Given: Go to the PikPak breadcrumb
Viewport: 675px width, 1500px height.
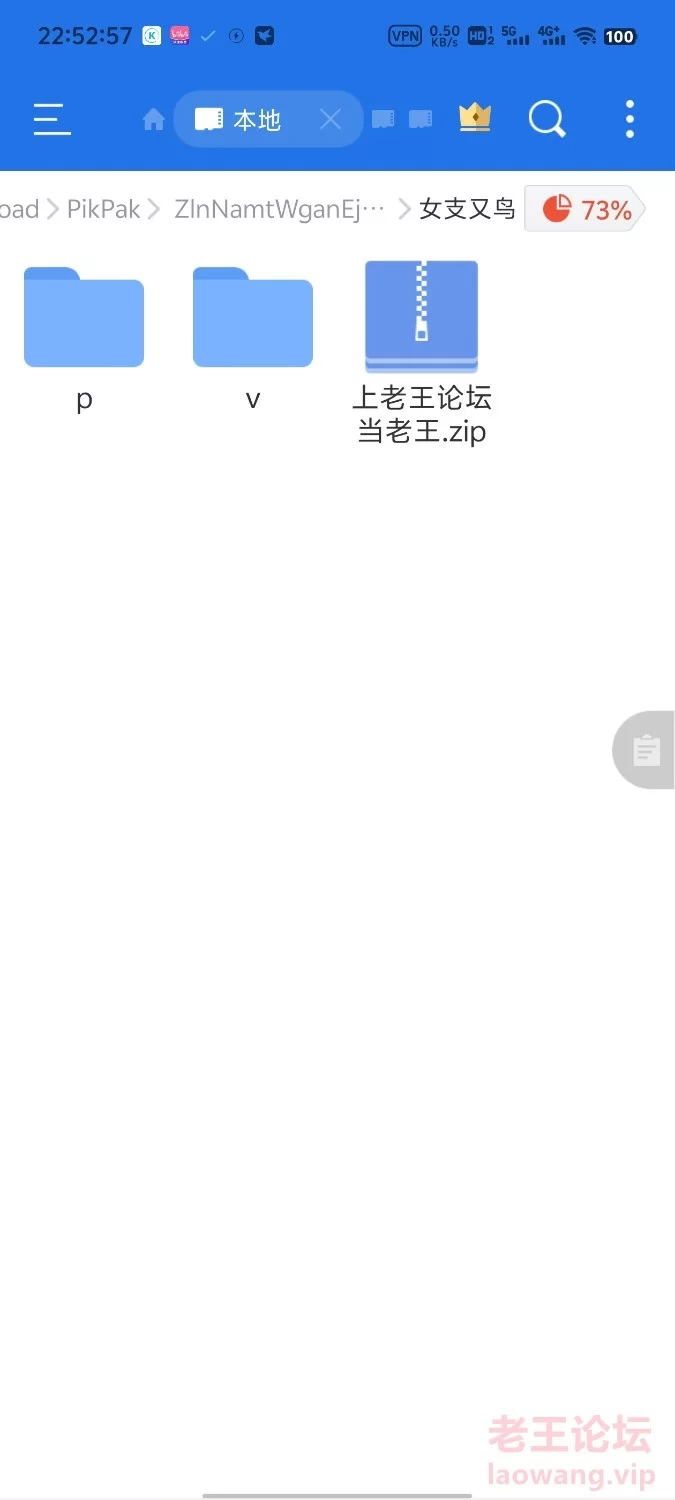Looking at the screenshot, I should pyautogui.click(x=103, y=209).
